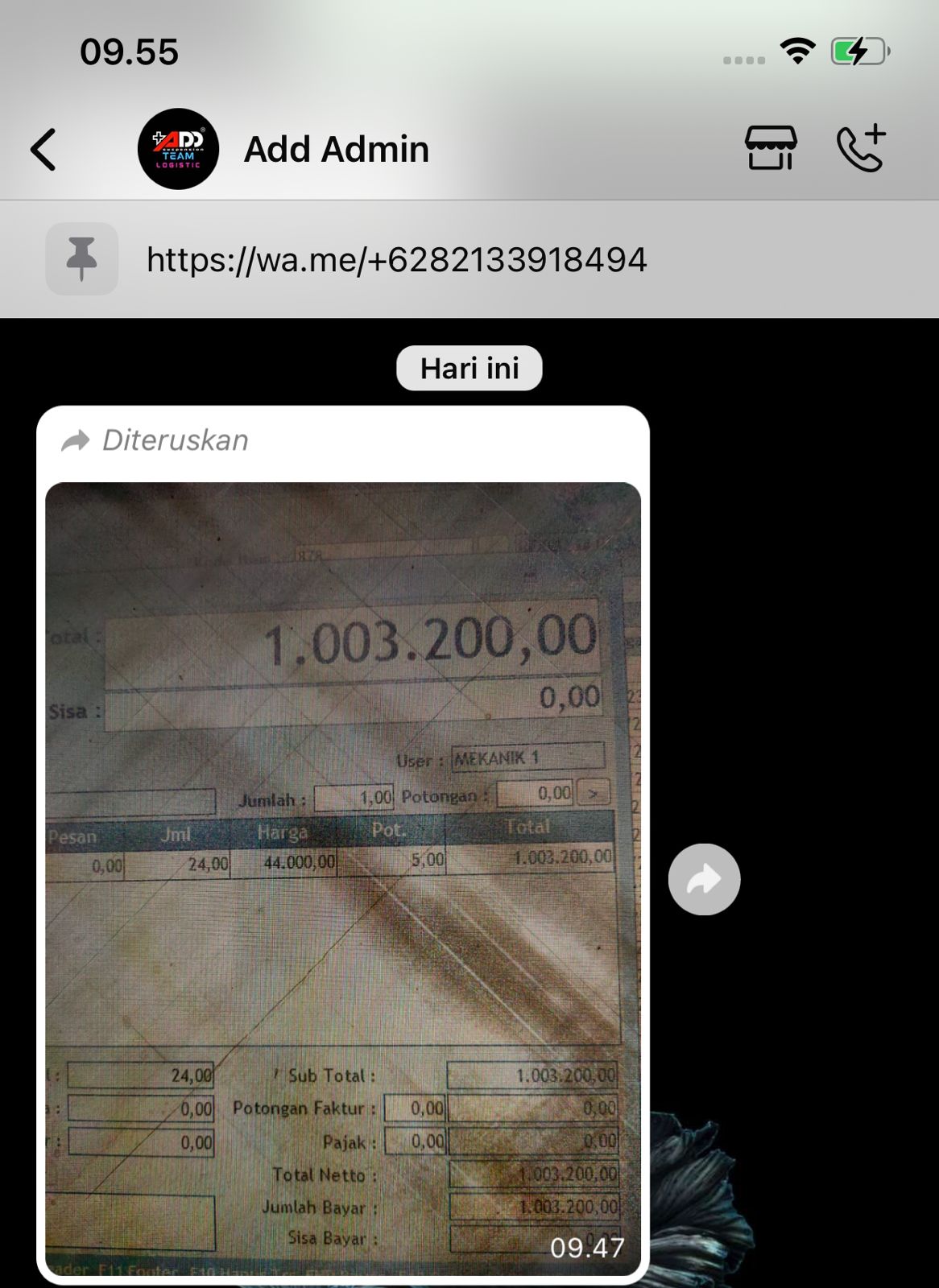
Task: Open the pinned wa.me link message
Action: pos(396,260)
